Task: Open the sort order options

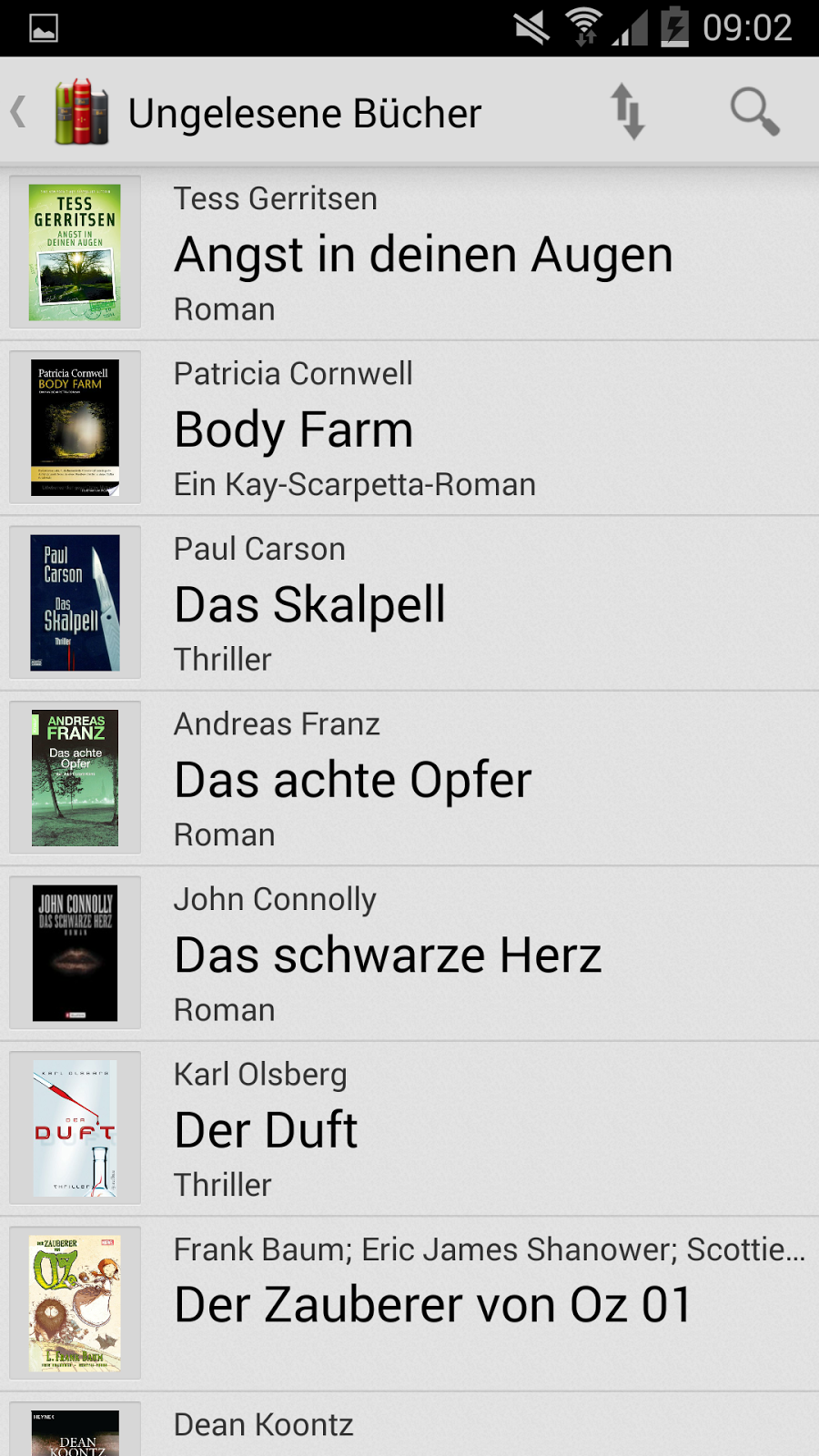Action: point(627,112)
